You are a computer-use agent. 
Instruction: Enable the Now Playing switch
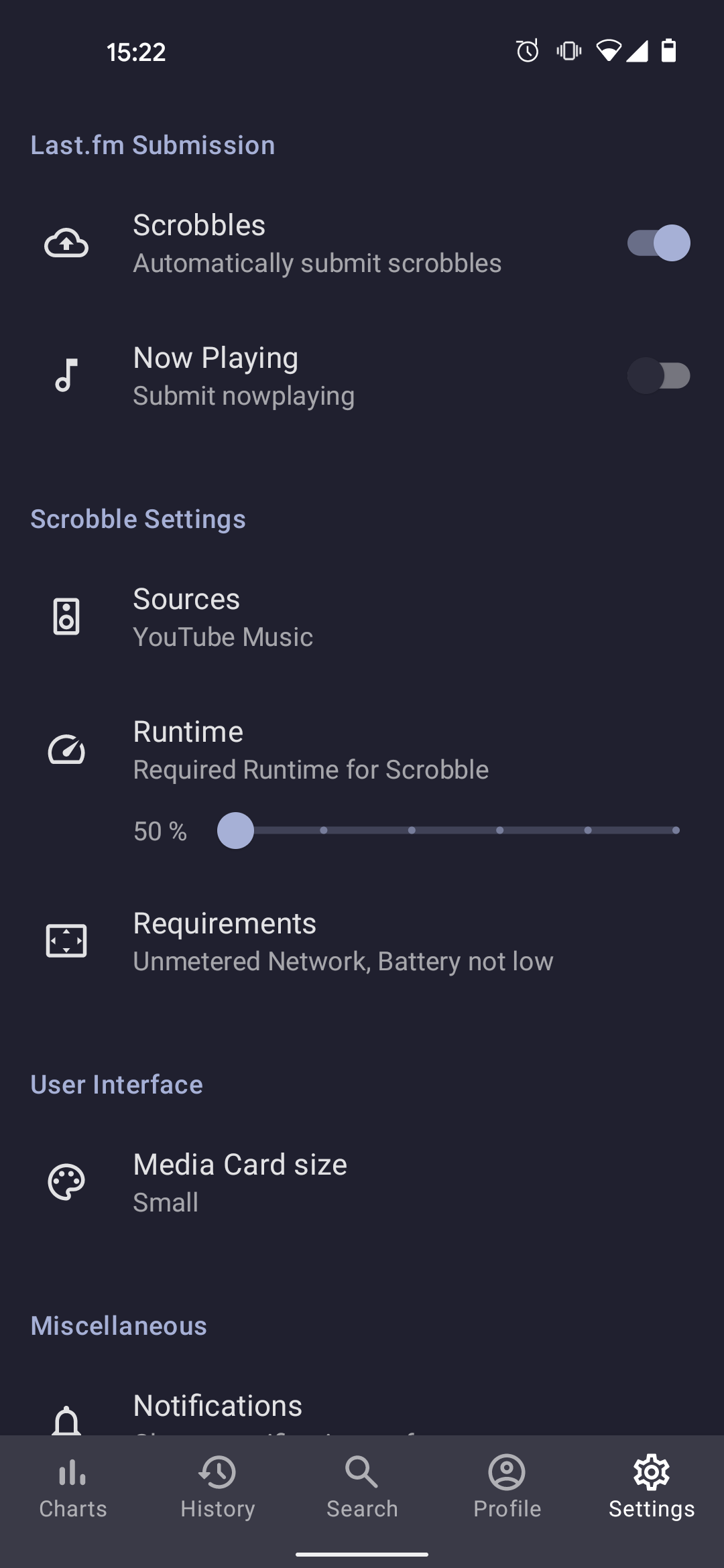tap(658, 375)
